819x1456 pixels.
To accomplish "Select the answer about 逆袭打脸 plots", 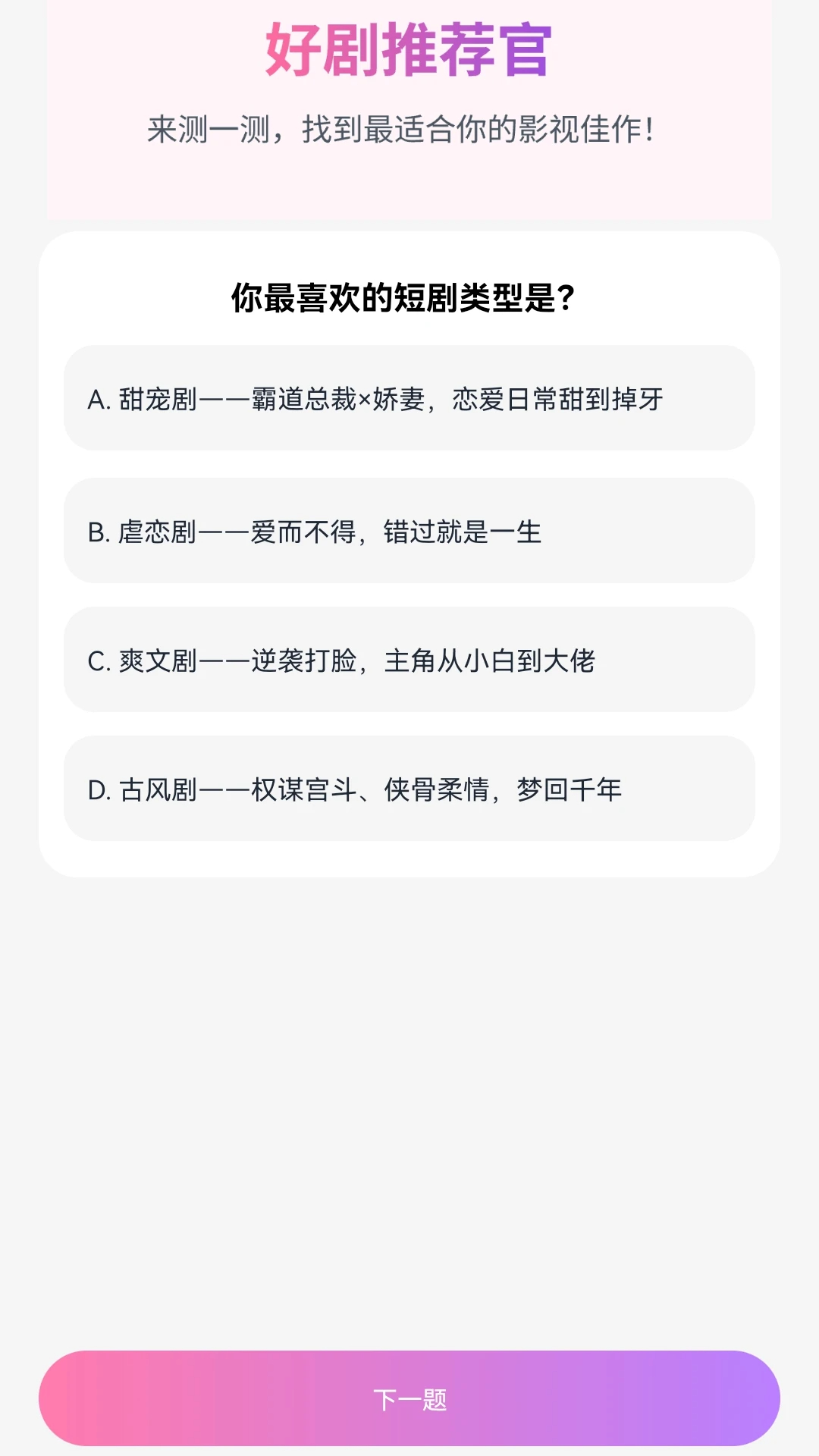I will 409,661.
